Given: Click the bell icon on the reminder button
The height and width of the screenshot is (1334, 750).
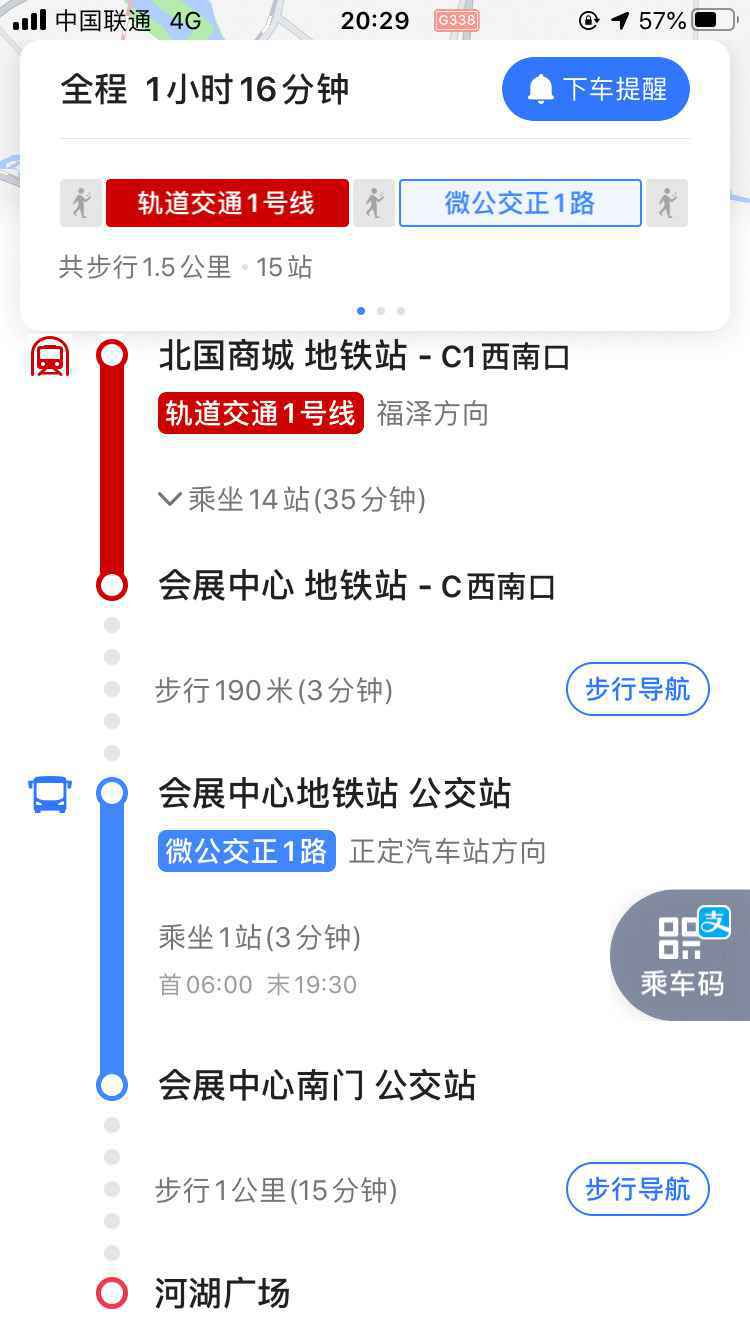Looking at the screenshot, I should click(543, 89).
